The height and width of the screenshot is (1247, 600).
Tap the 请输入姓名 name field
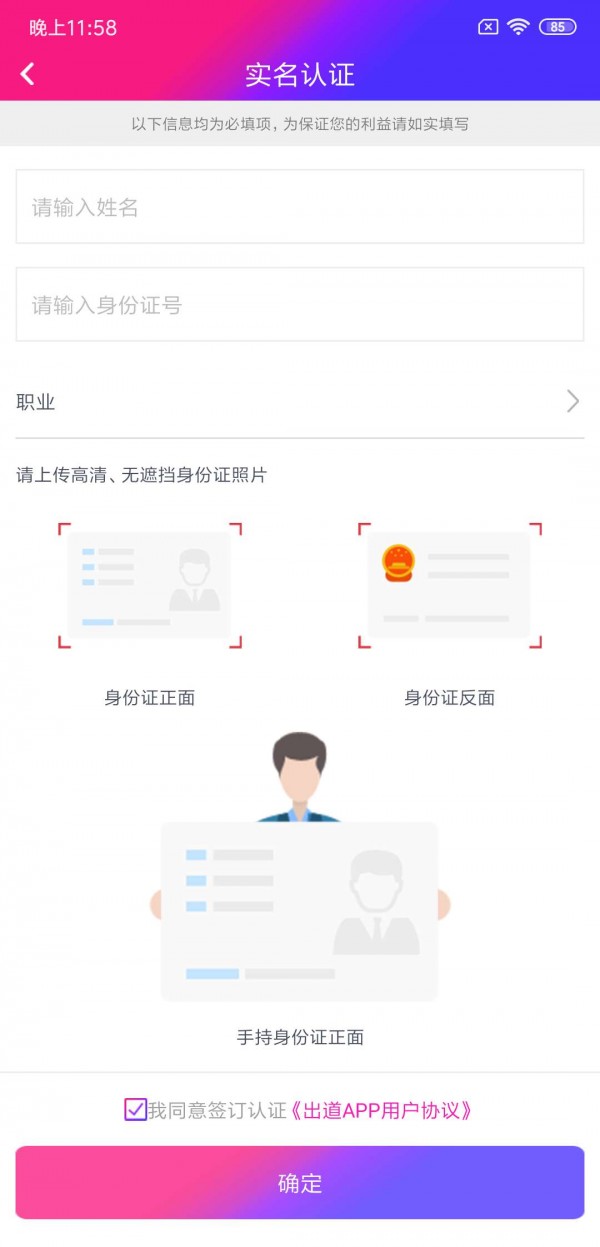click(299, 207)
